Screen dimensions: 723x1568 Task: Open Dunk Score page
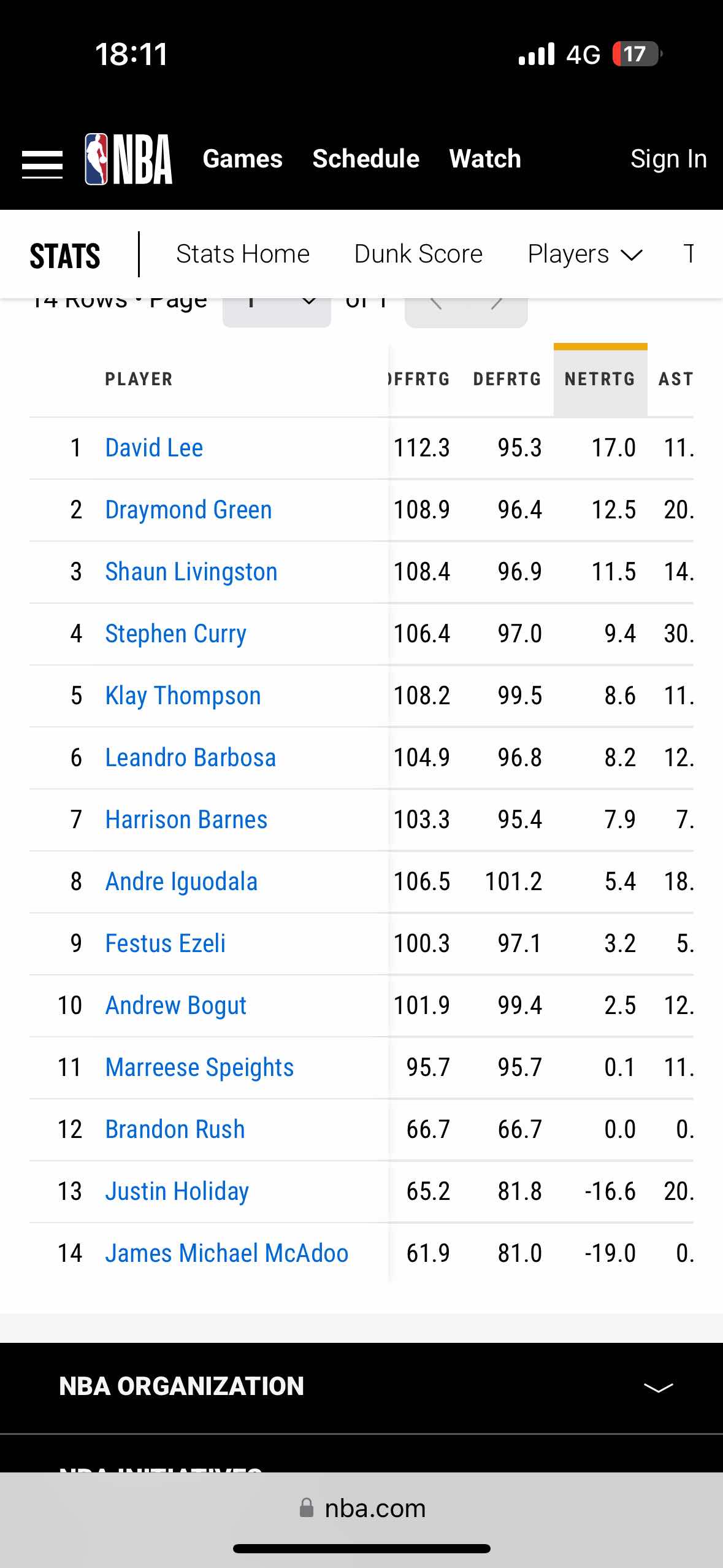tap(418, 254)
